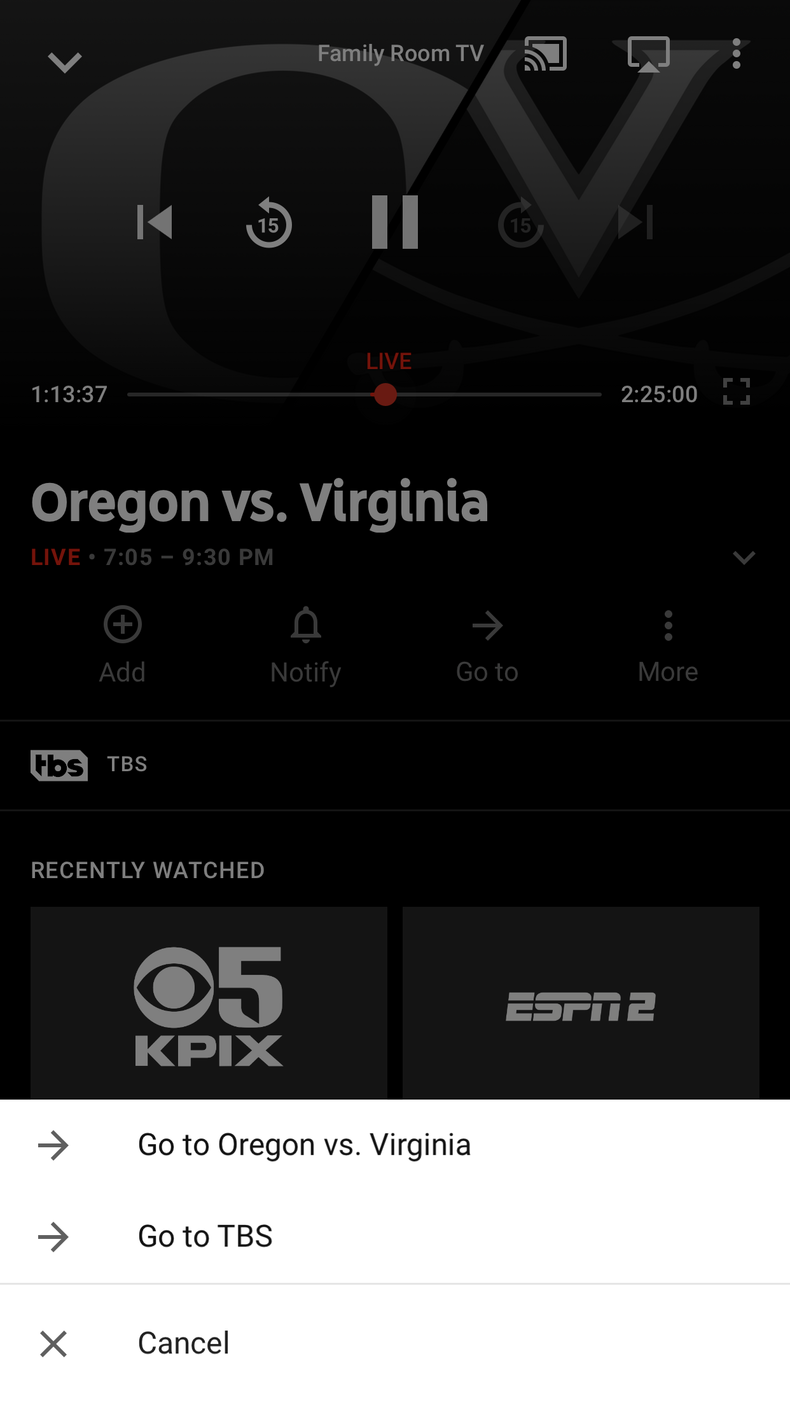Open the player overflow menu
Image resolution: width=790 pixels, height=1405 pixels.
pos(736,54)
